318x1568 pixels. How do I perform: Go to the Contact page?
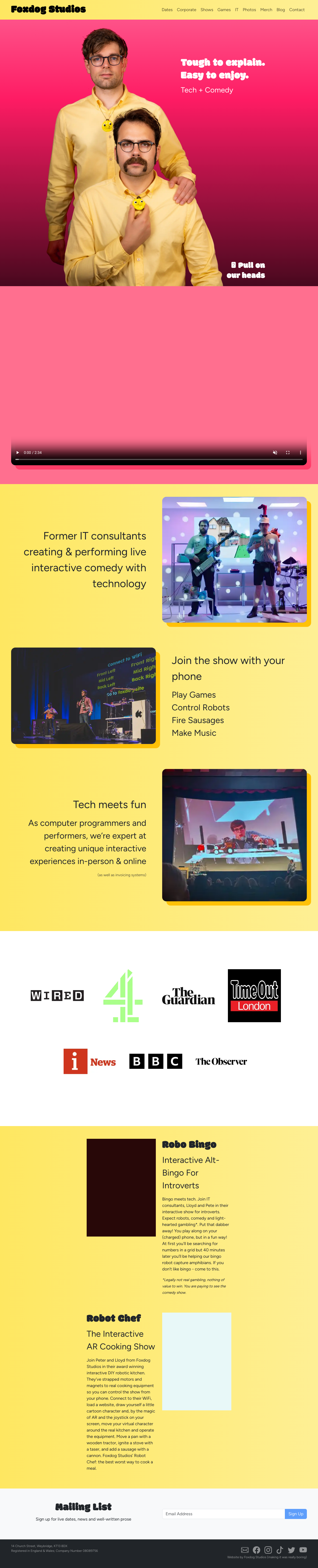(297, 10)
